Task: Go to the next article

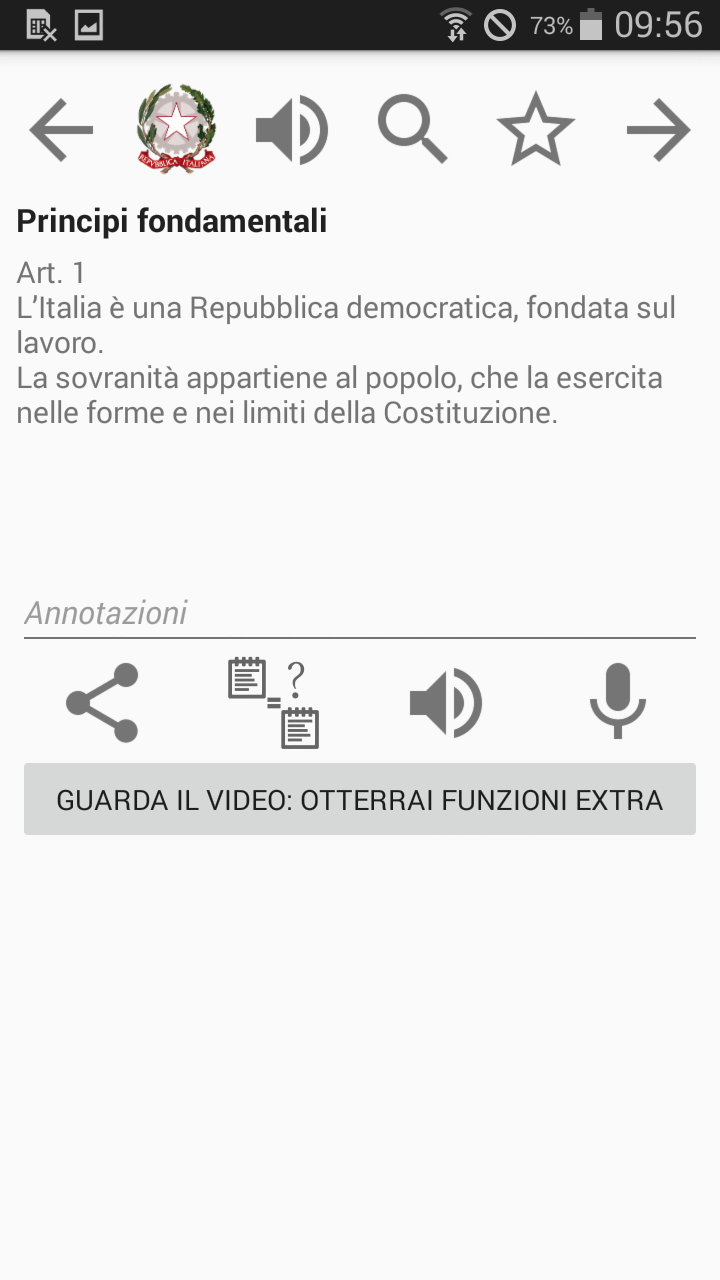Action: (658, 130)
